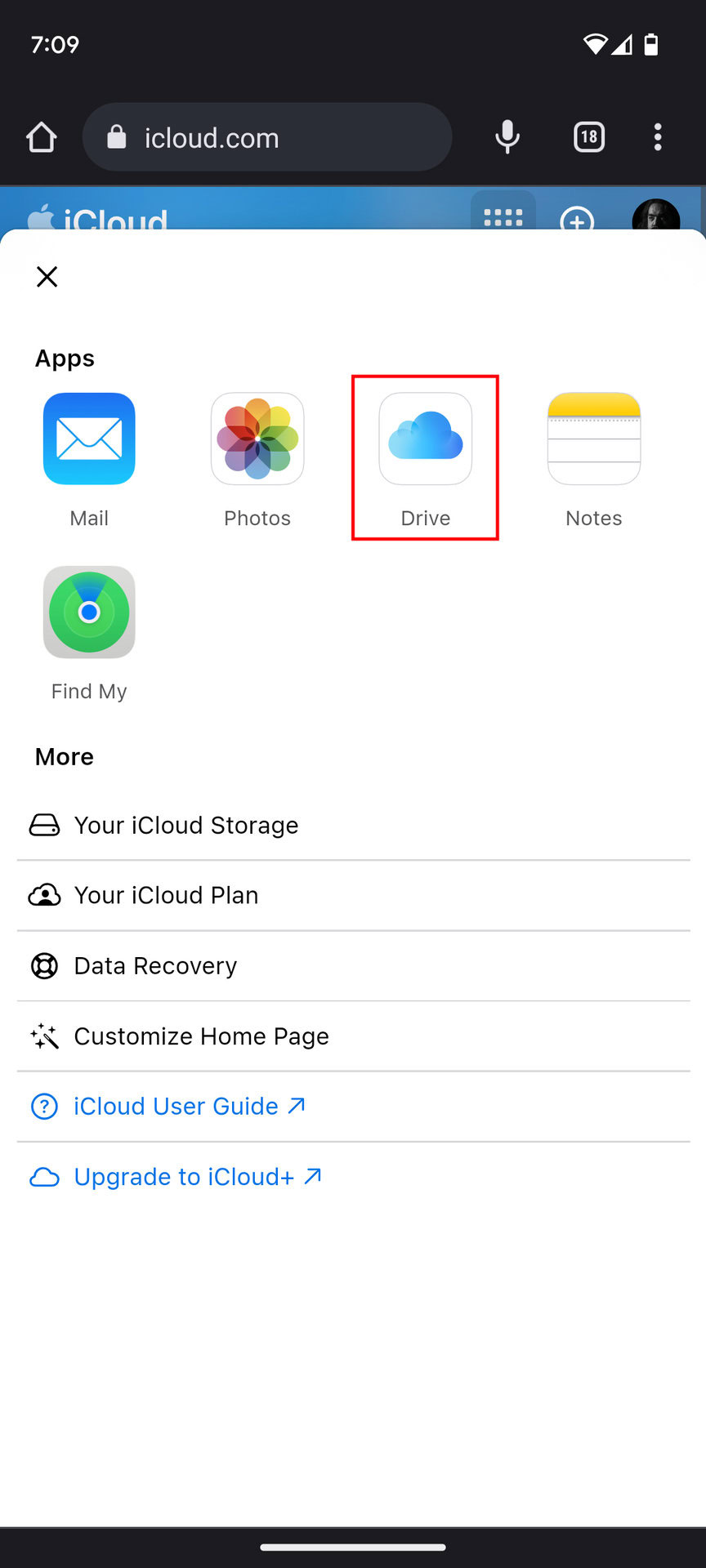
Task: Open Your iCloud Plan
Action: coord(354,896)
